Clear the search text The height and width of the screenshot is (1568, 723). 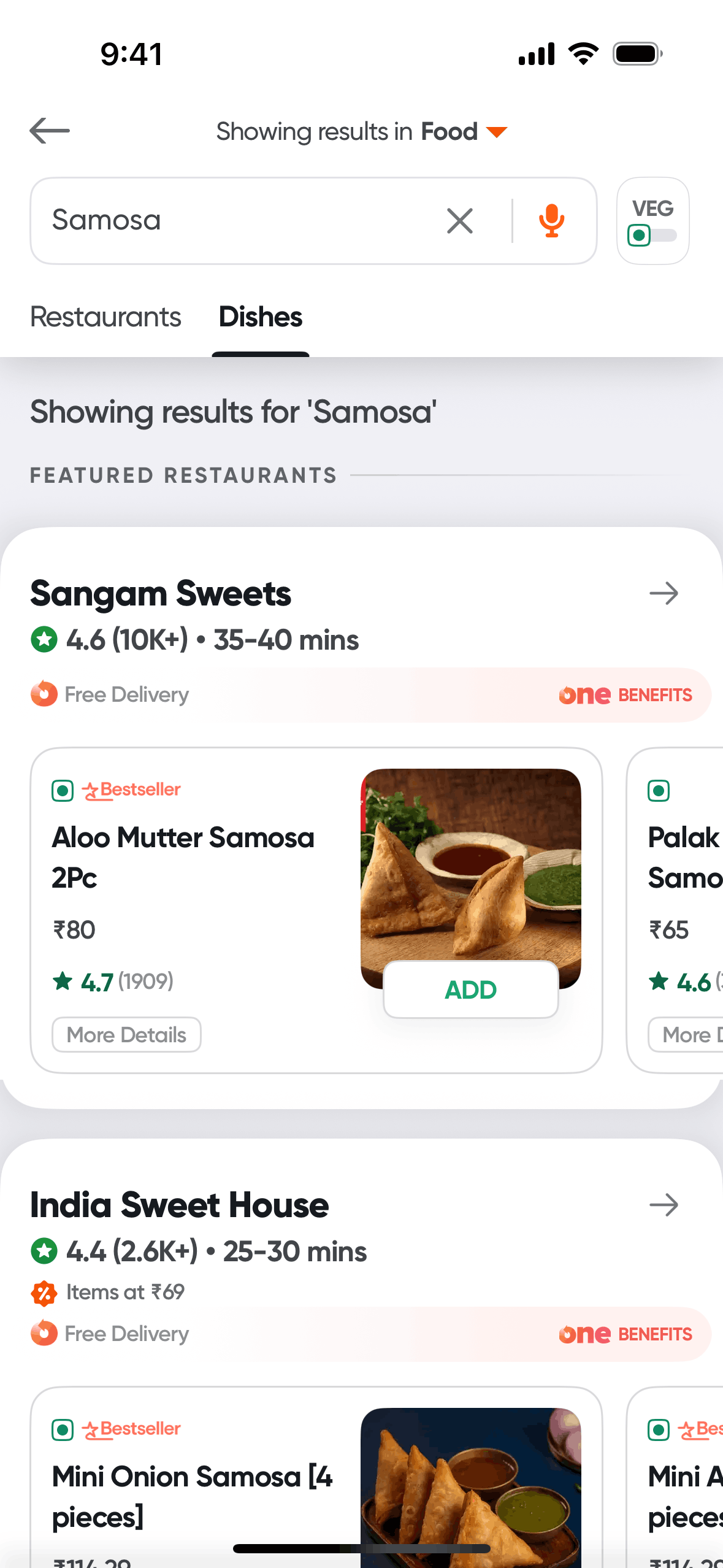460,221
